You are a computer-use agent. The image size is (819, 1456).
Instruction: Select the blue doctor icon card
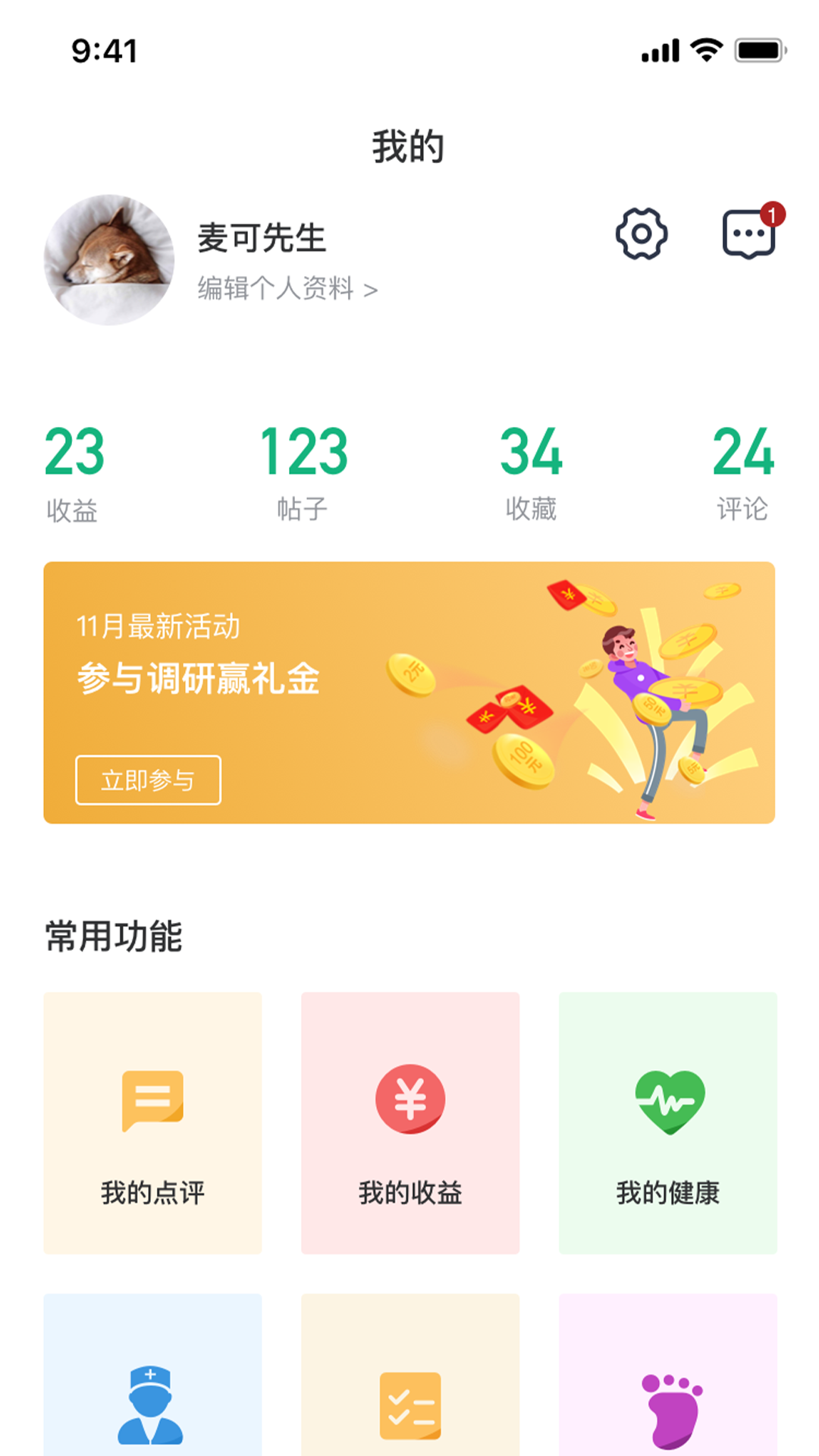152,1375
